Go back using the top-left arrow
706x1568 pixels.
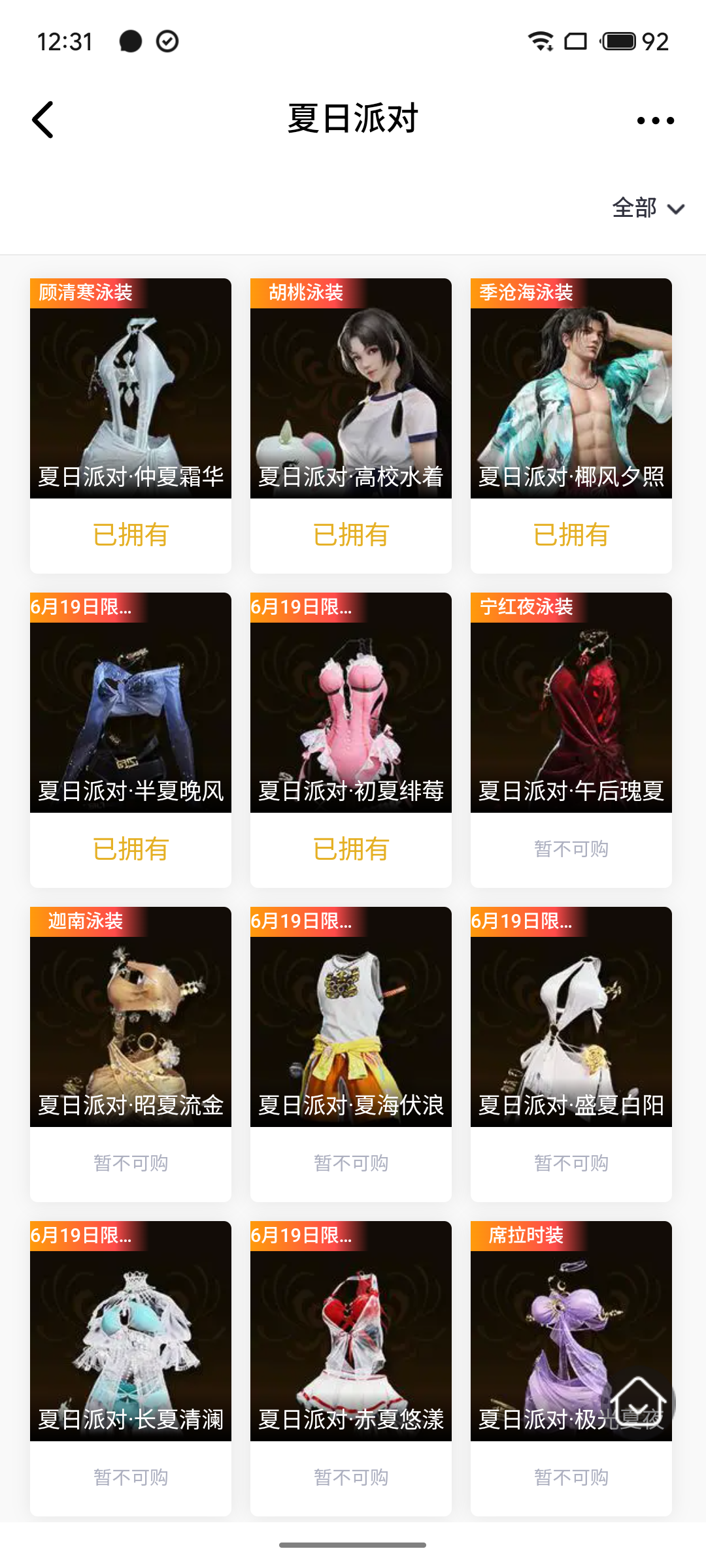click(x=43, y=120)
